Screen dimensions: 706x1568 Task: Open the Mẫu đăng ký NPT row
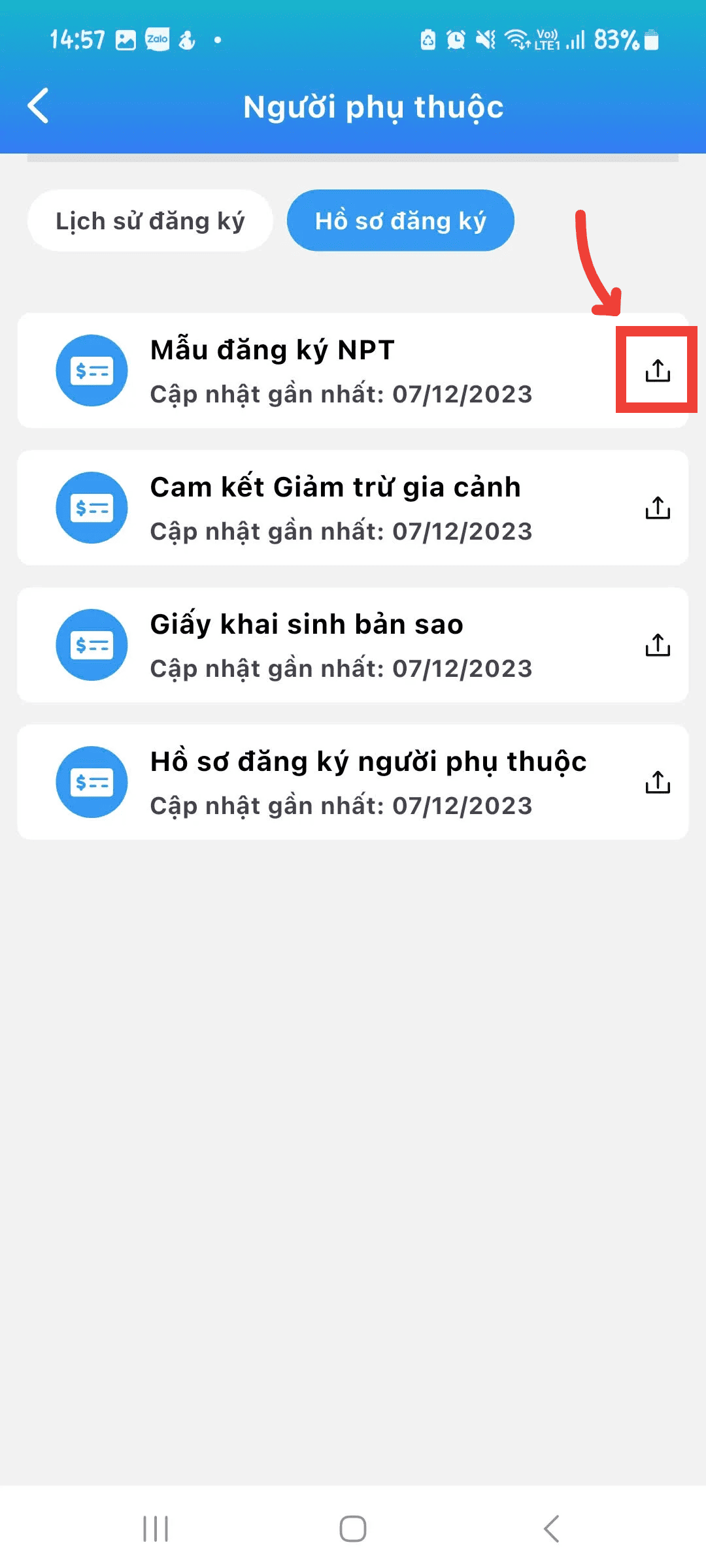pos(327,370)
